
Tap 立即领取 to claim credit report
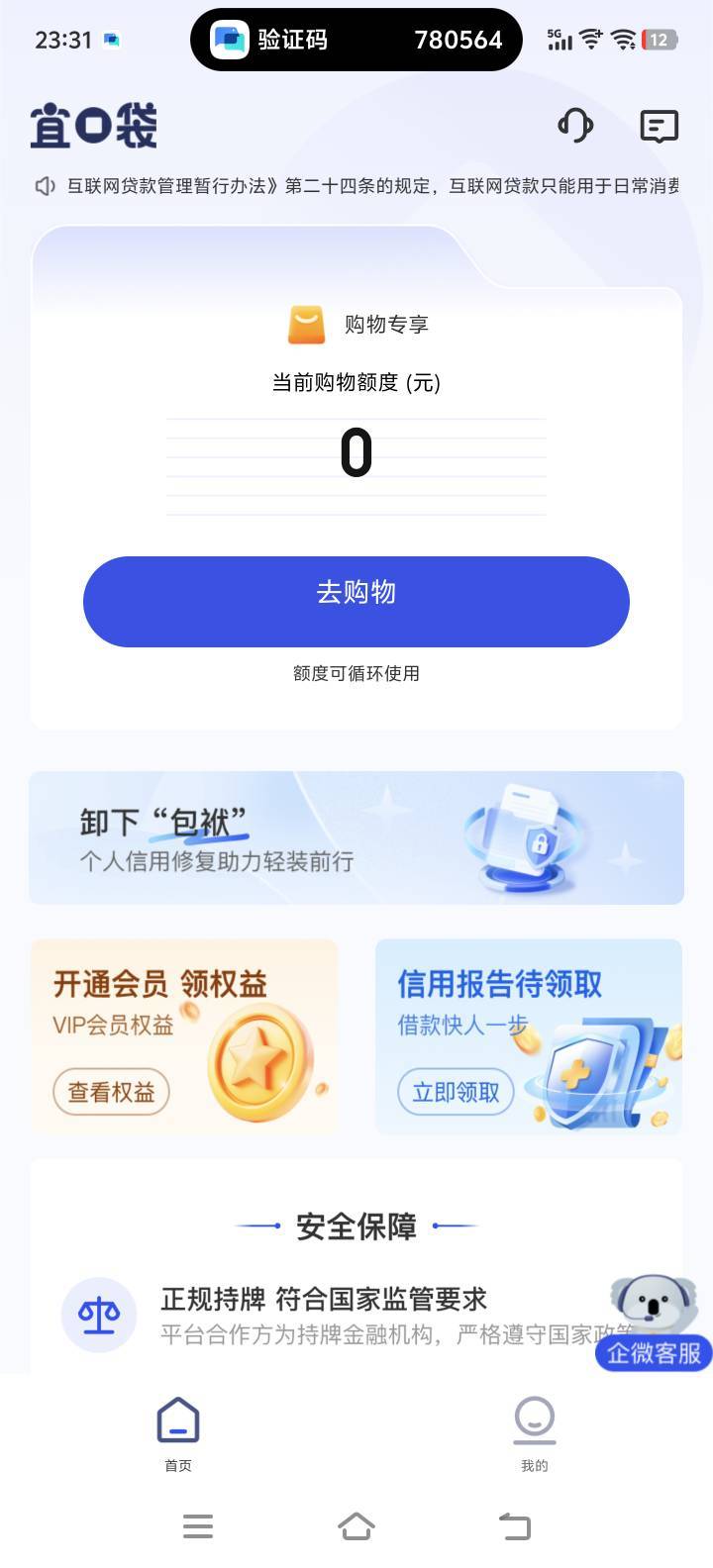coord(456,1092)
